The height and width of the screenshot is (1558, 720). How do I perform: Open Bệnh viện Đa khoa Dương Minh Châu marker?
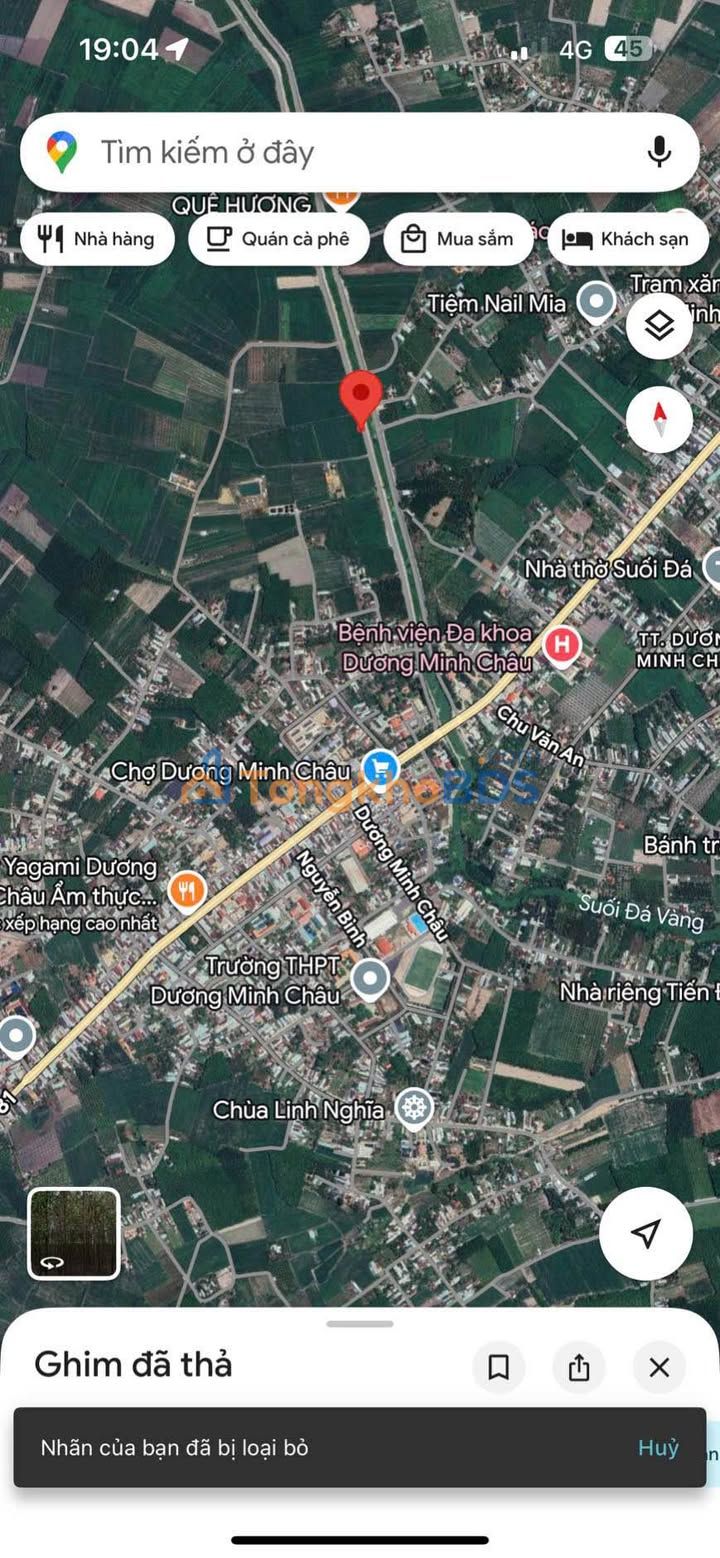click(561, 645)
